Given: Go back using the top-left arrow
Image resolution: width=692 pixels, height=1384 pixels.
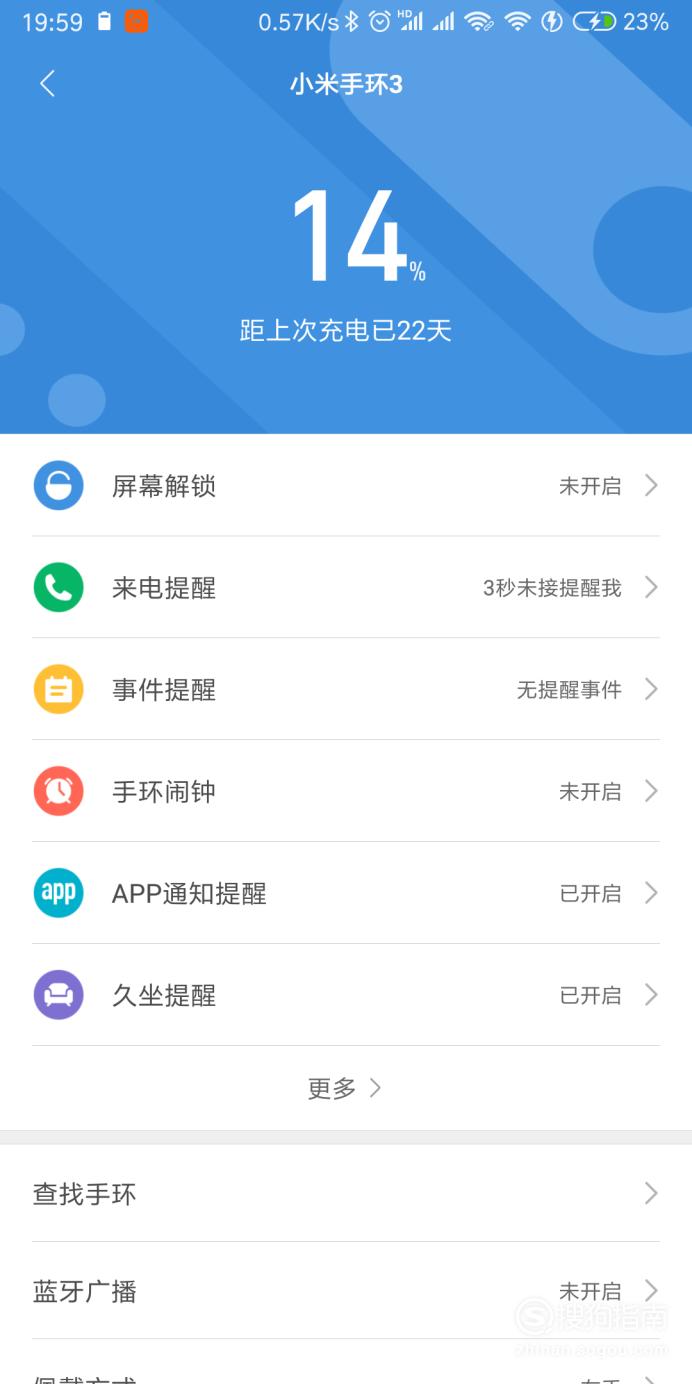Looking at the screenshot, I should point(47,84).
